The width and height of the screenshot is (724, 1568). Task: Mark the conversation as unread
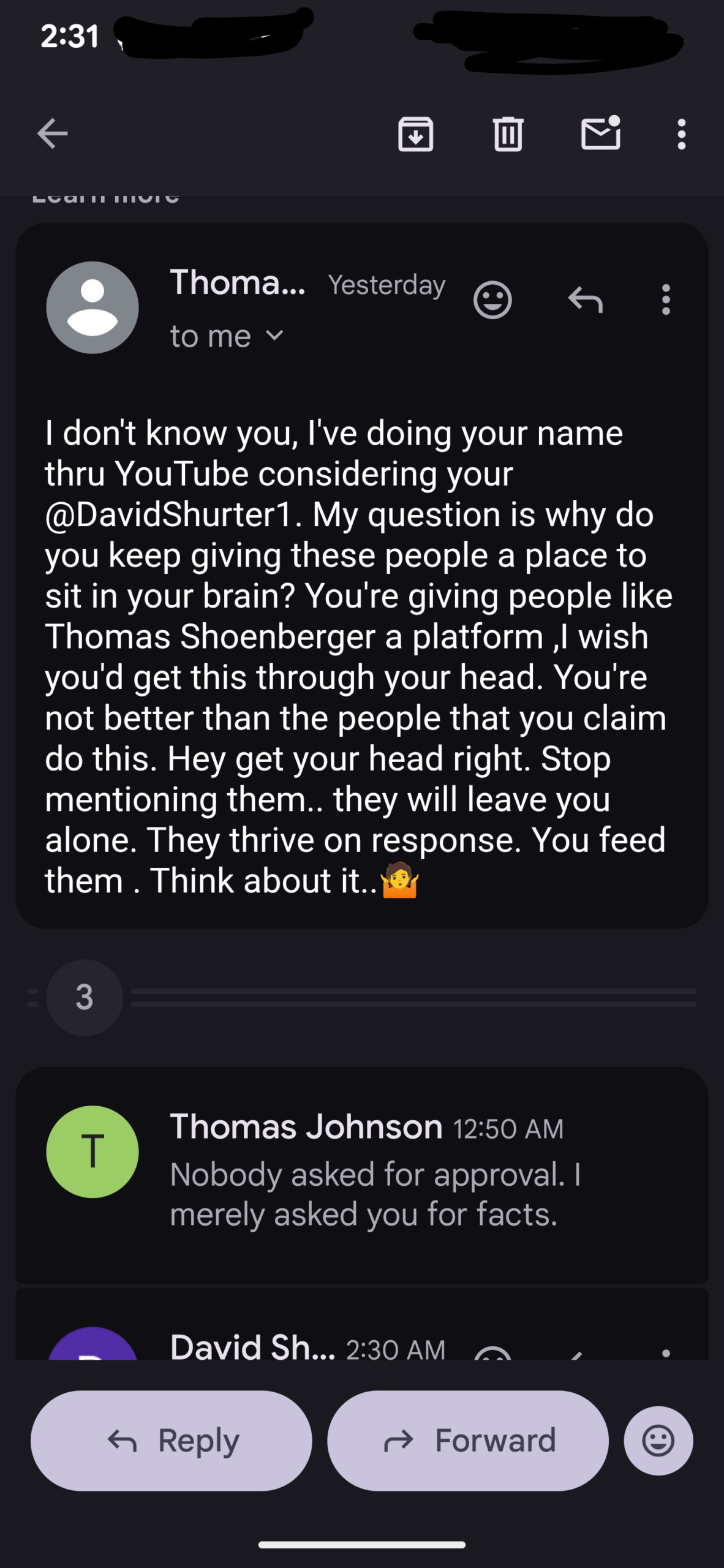pos(600,134)
